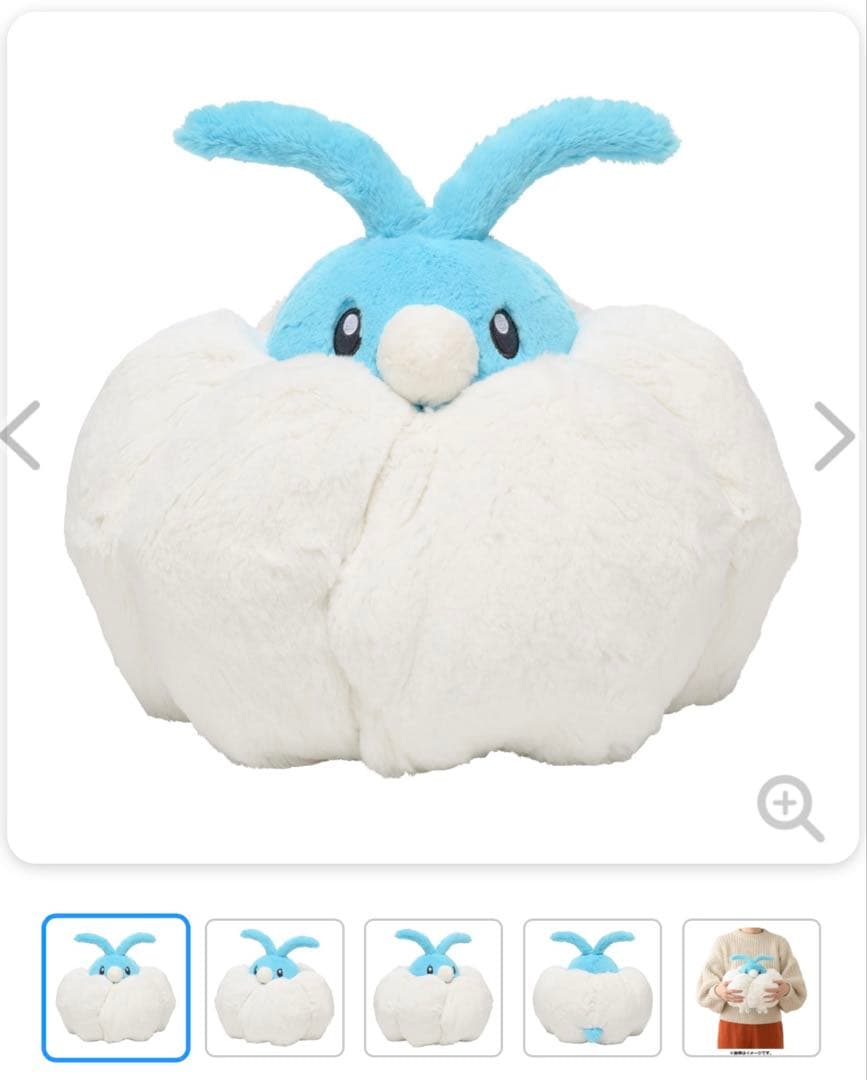Select the third thumbnail, side view
This screenshot has width=867, height=1080.
(433, 987)
